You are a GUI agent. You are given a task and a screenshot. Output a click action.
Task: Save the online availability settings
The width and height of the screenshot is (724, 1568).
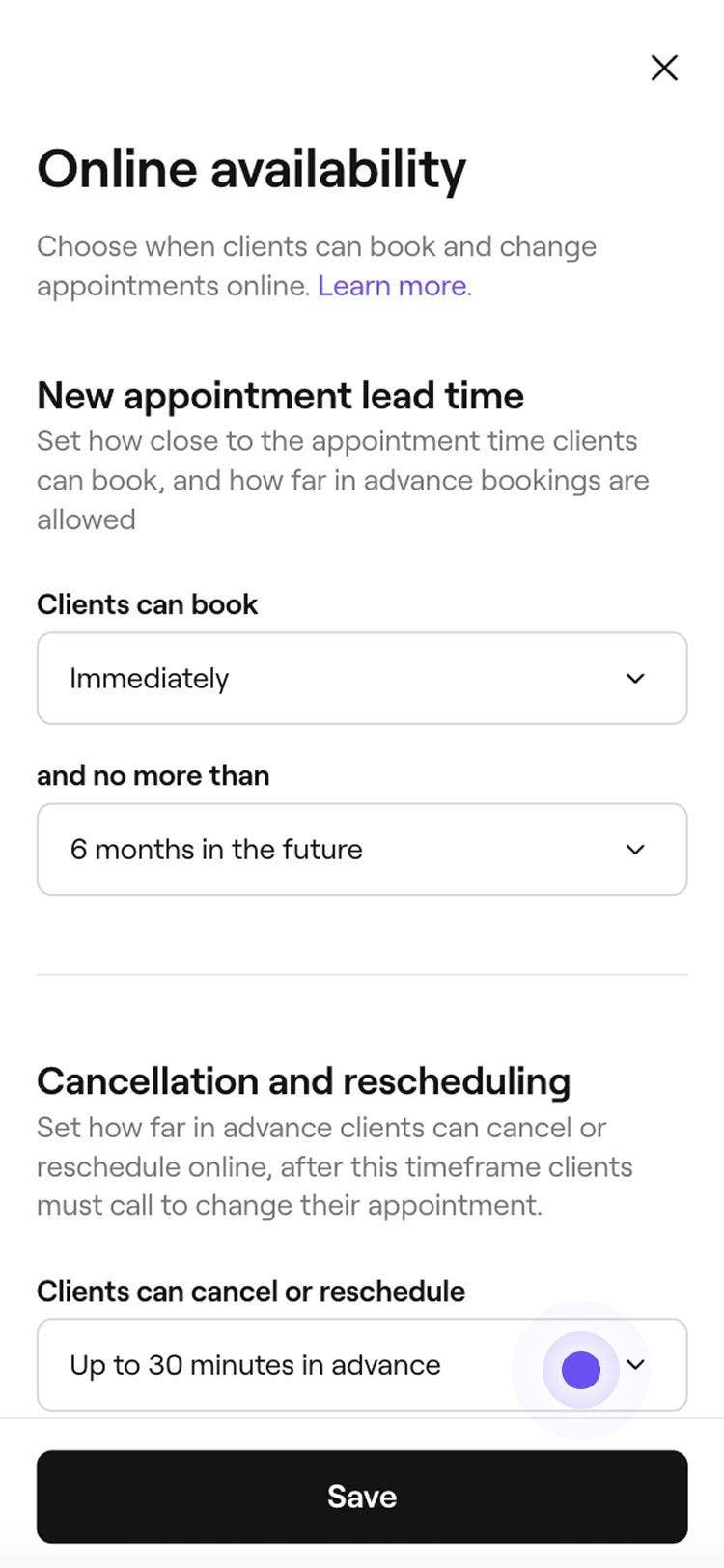pos(362,1496)
